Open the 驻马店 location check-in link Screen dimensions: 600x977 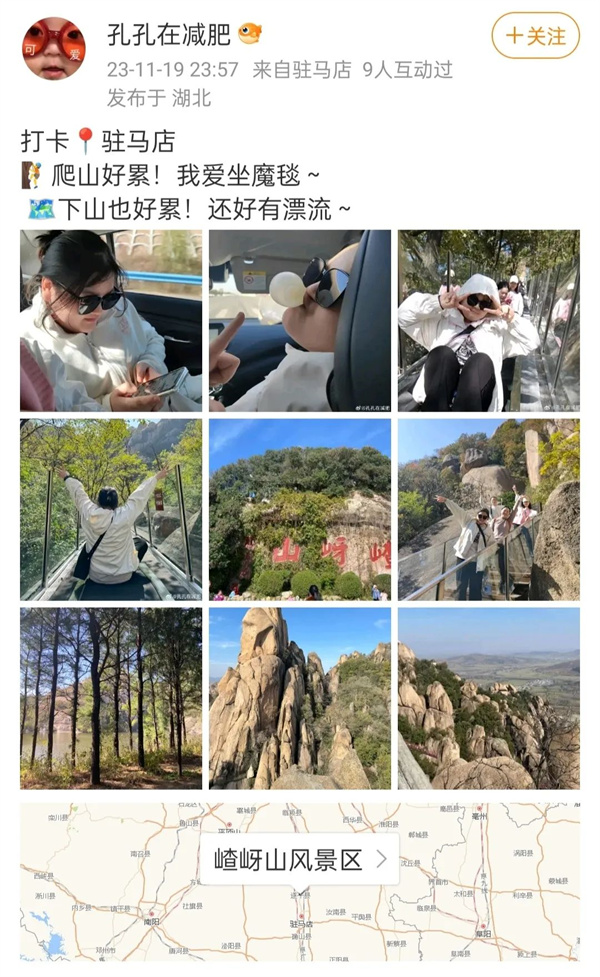[125, 140]
